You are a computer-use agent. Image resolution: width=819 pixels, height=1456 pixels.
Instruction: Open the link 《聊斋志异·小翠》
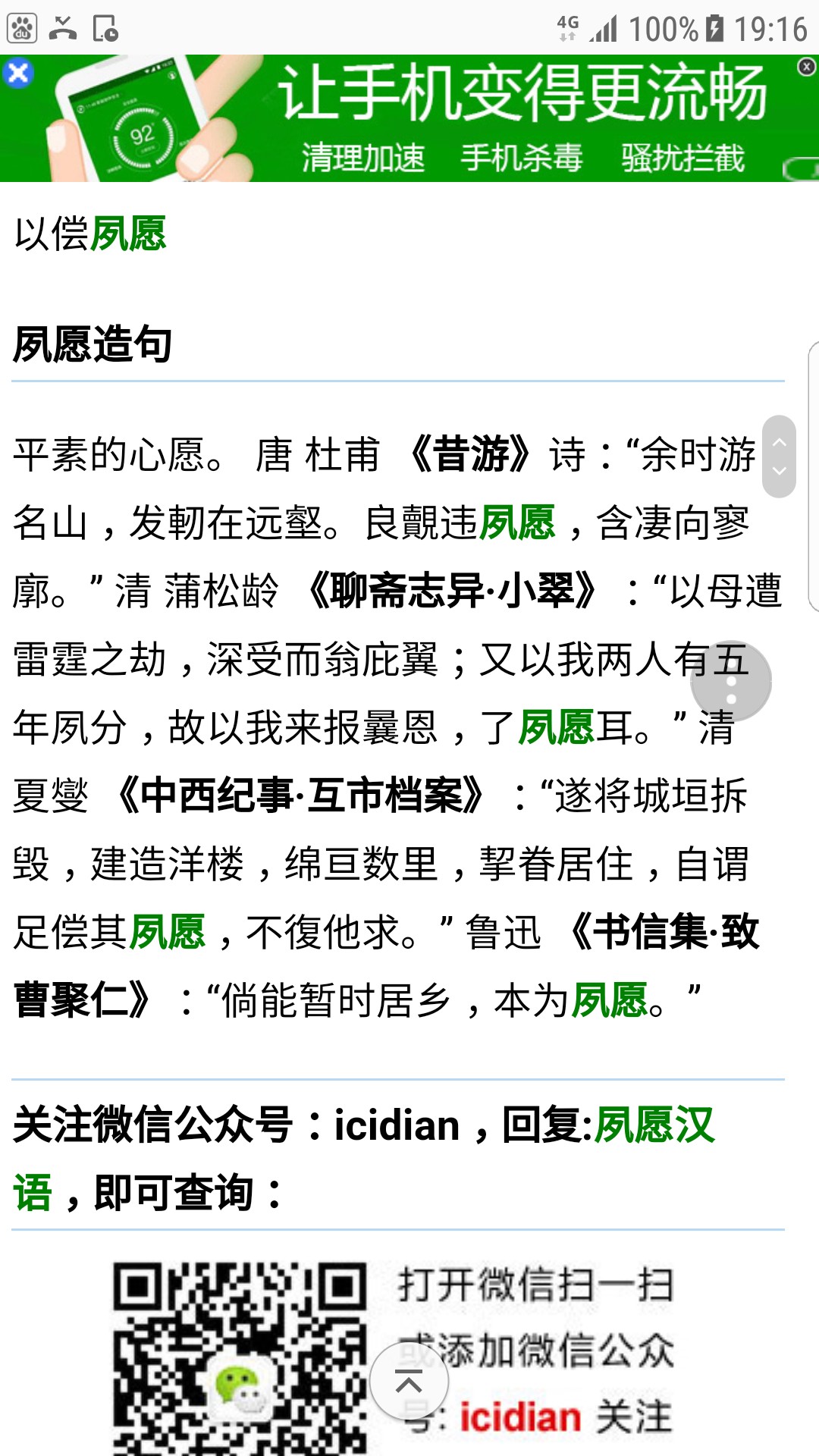click(453, 591)
